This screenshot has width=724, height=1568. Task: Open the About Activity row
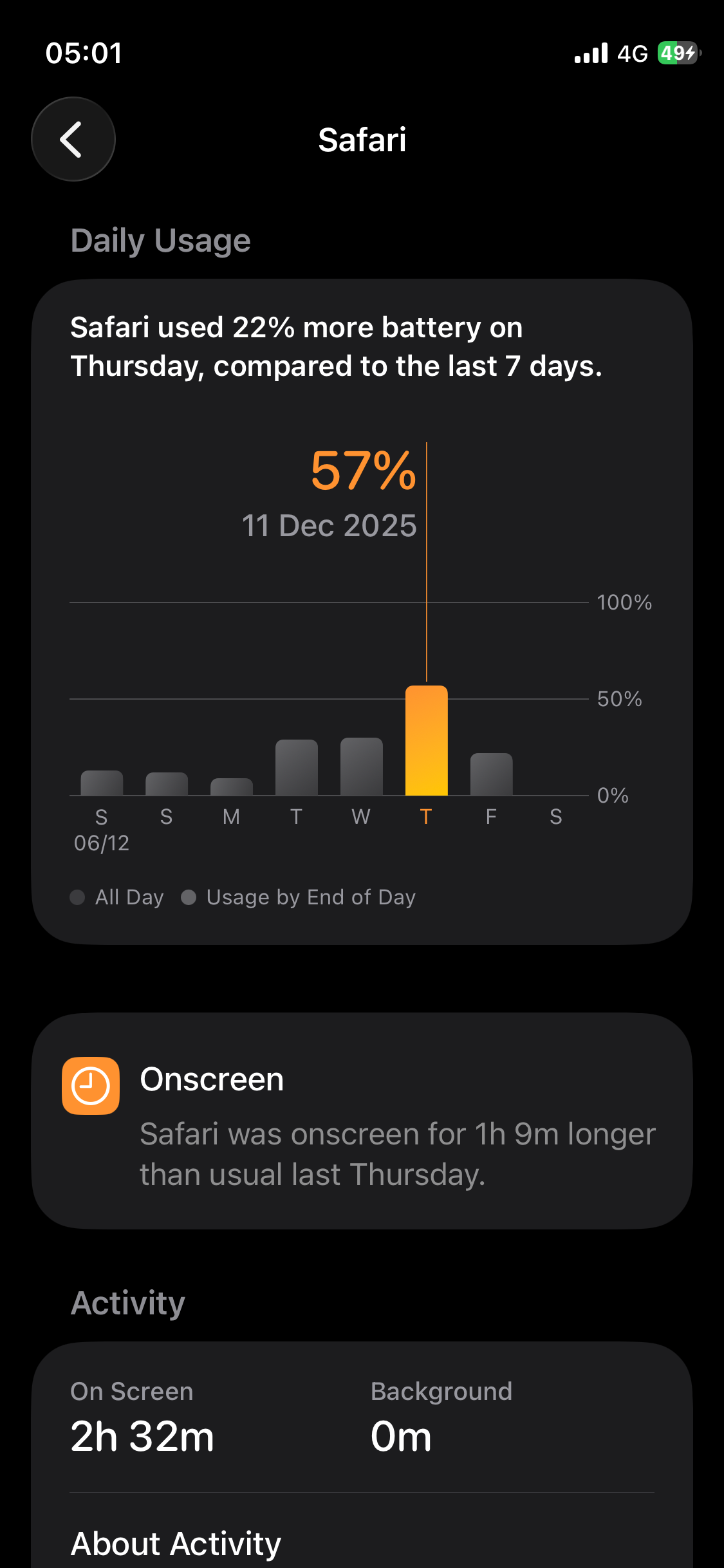point(360,1542)
